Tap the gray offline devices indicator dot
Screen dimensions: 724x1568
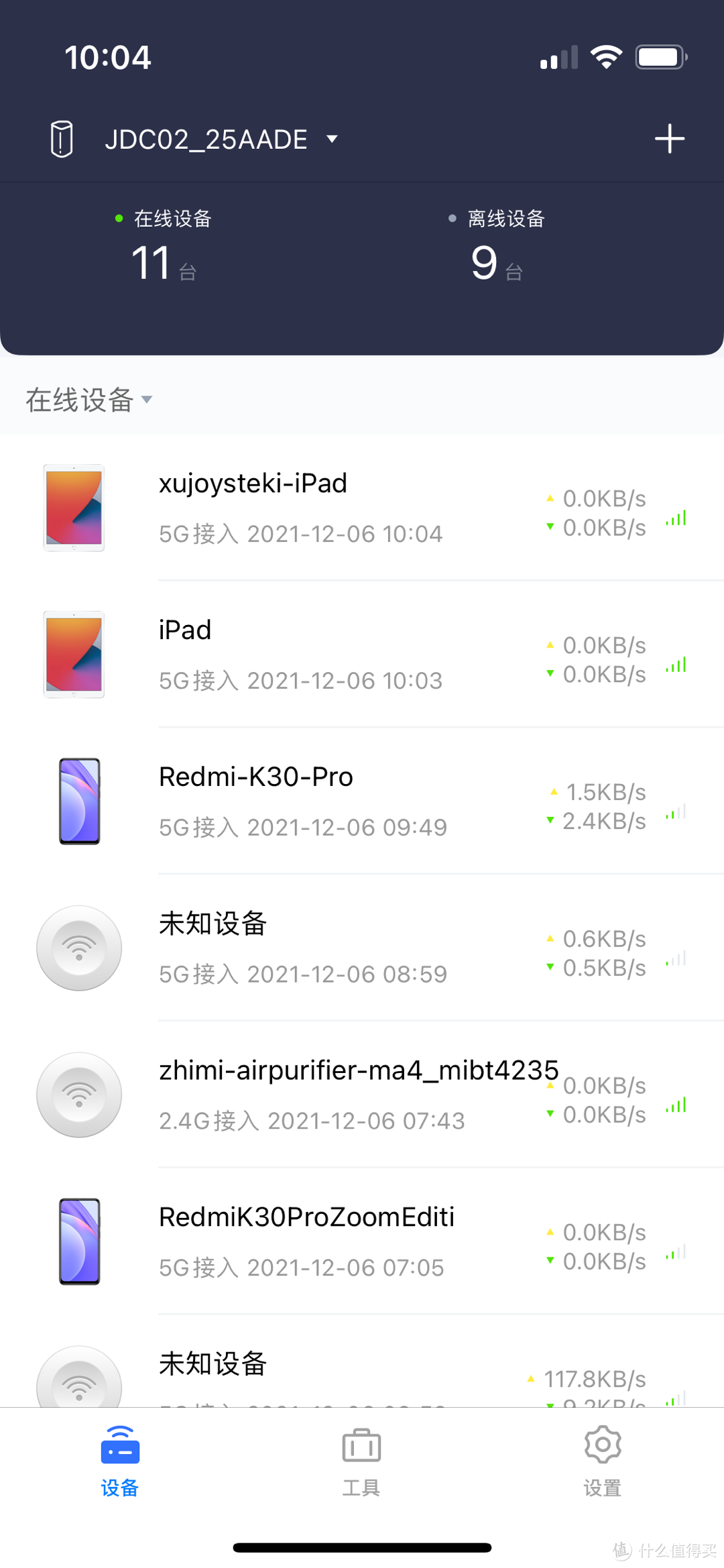450,218
